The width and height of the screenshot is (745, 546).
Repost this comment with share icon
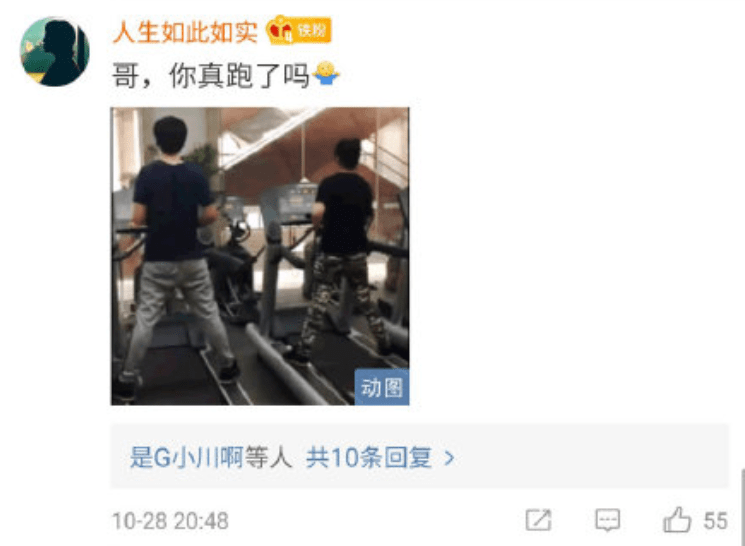coord(538,520)
